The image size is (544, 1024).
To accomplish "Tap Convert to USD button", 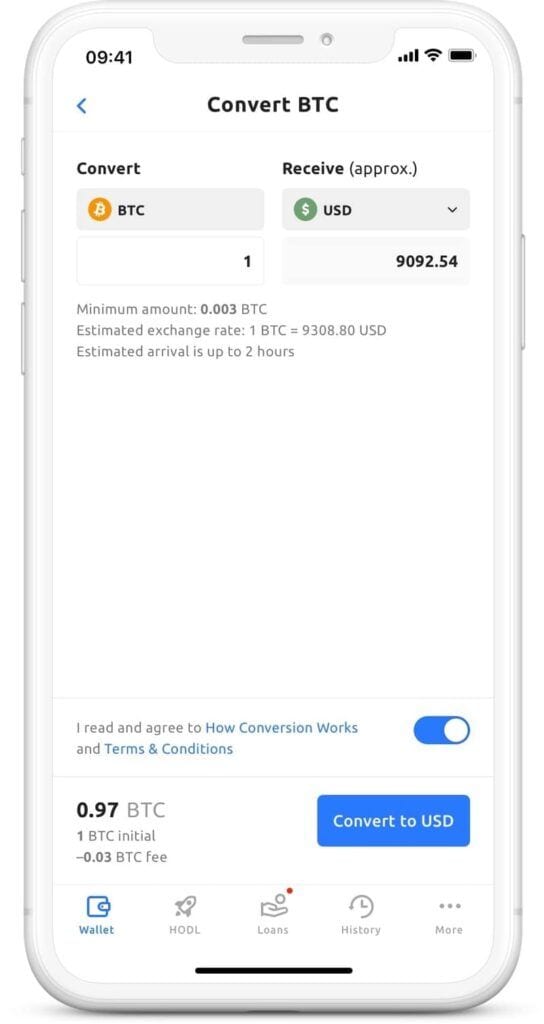I will click(393, 821).
